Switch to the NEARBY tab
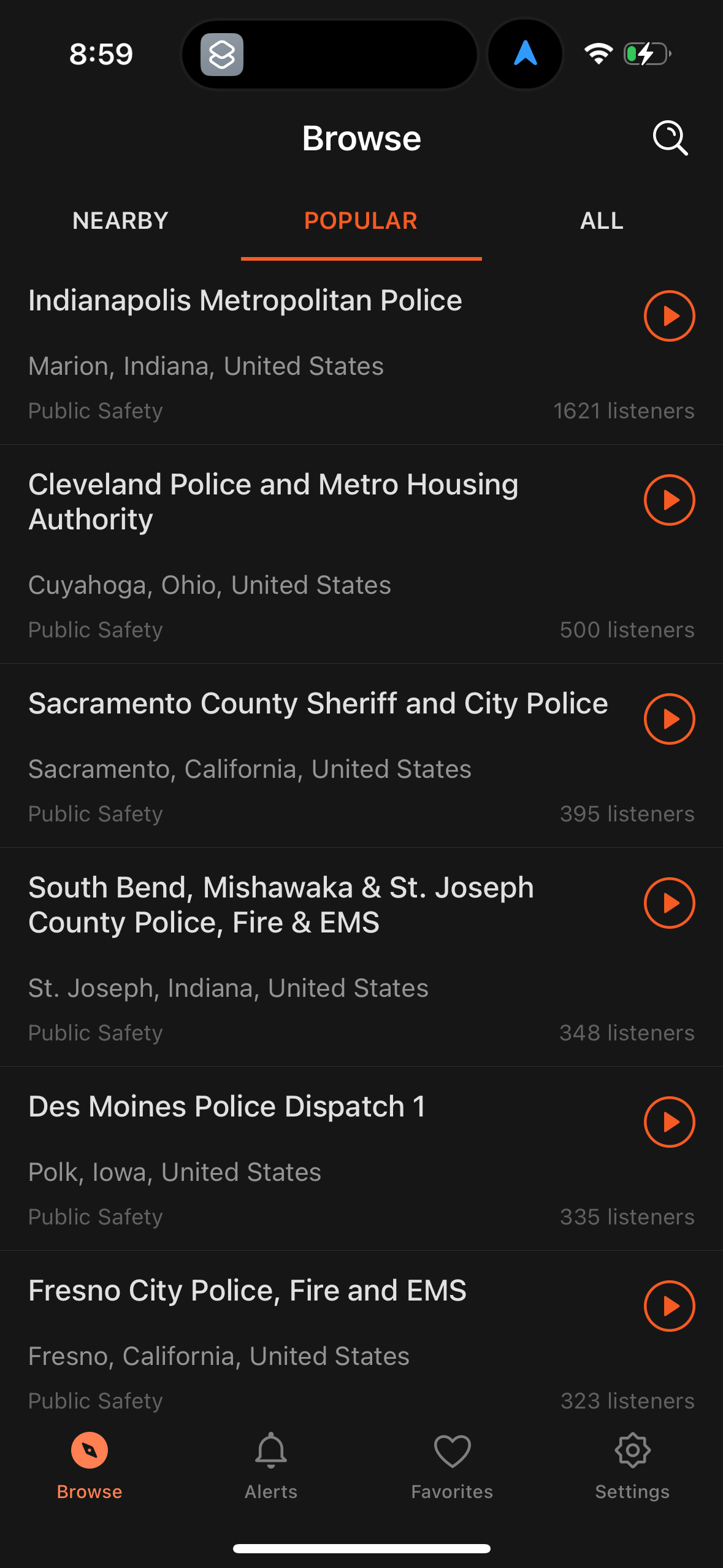This screenshot has width=723, height=1568. (x=120, y=220)
